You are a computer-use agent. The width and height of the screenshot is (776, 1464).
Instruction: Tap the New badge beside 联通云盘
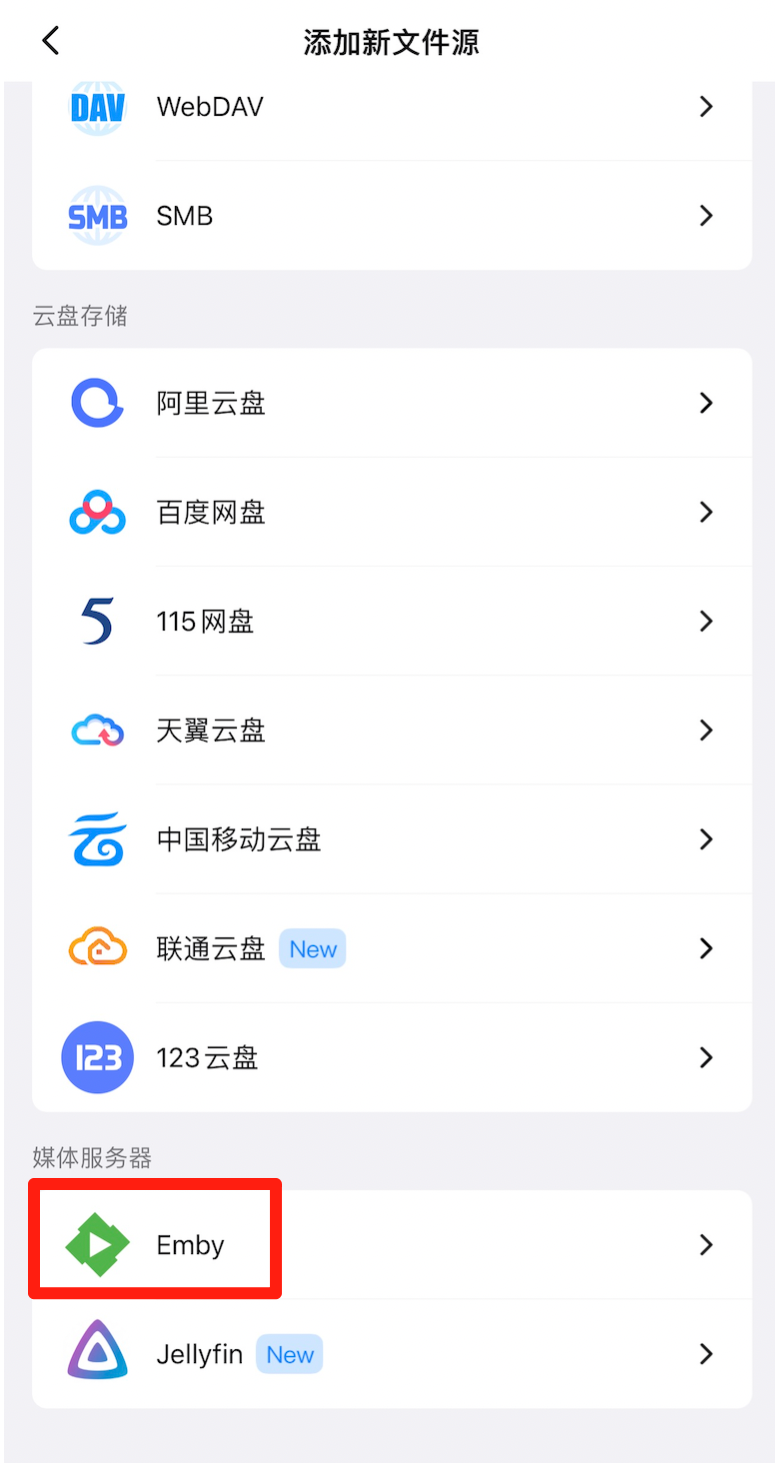click(312, 948)
